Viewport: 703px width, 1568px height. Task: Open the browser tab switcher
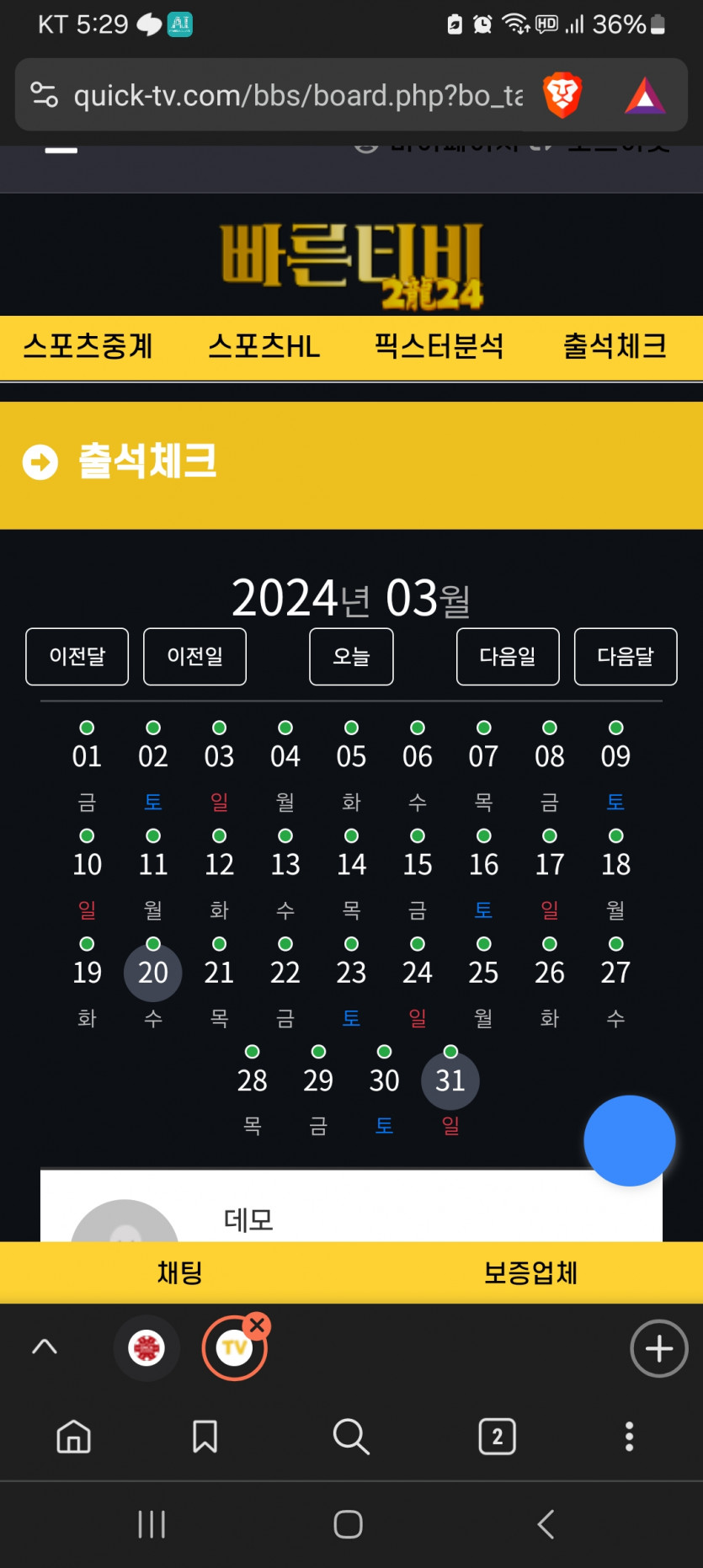tap(497, 1437)
